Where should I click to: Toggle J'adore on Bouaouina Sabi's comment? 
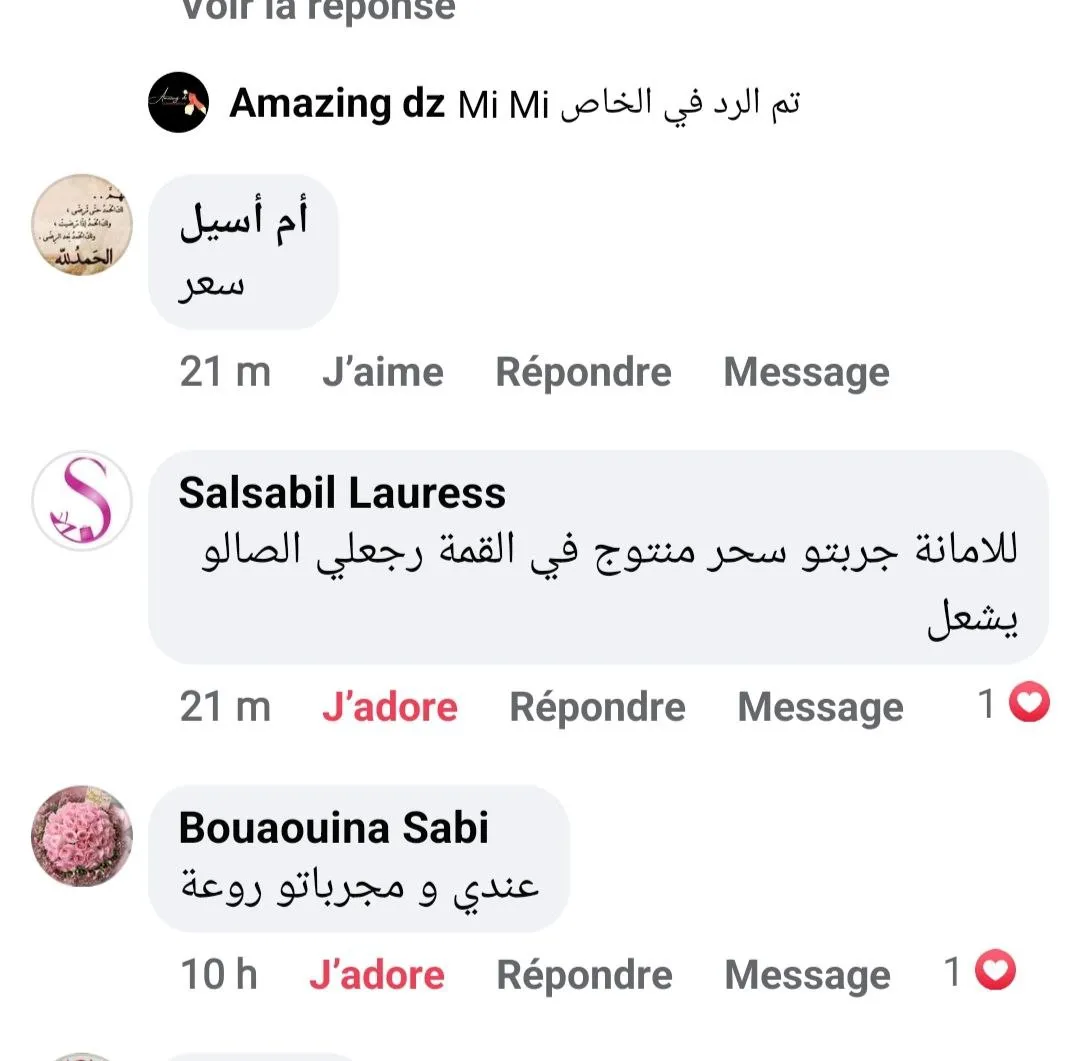376,975
